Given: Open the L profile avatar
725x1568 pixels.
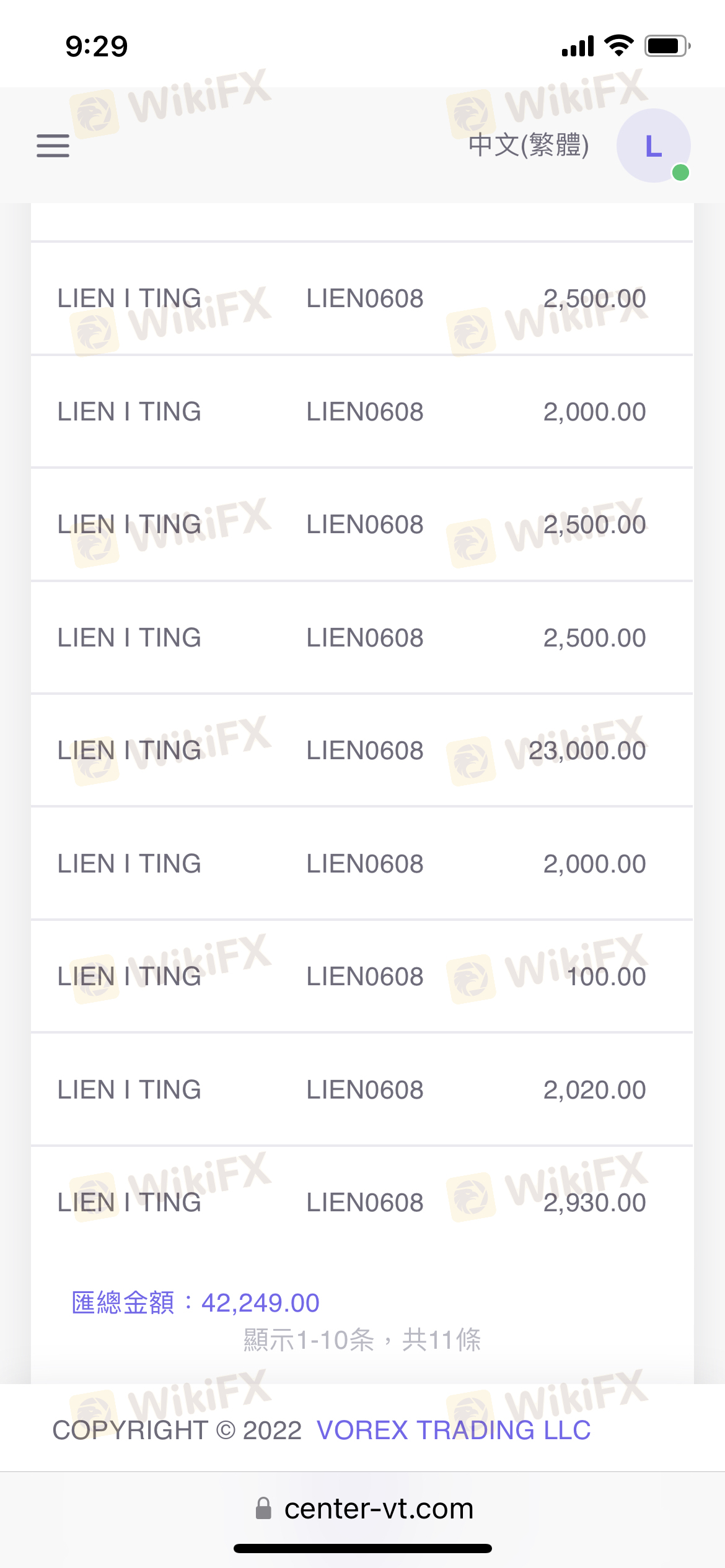Looking at the screenshot, I should coord(653,146).
